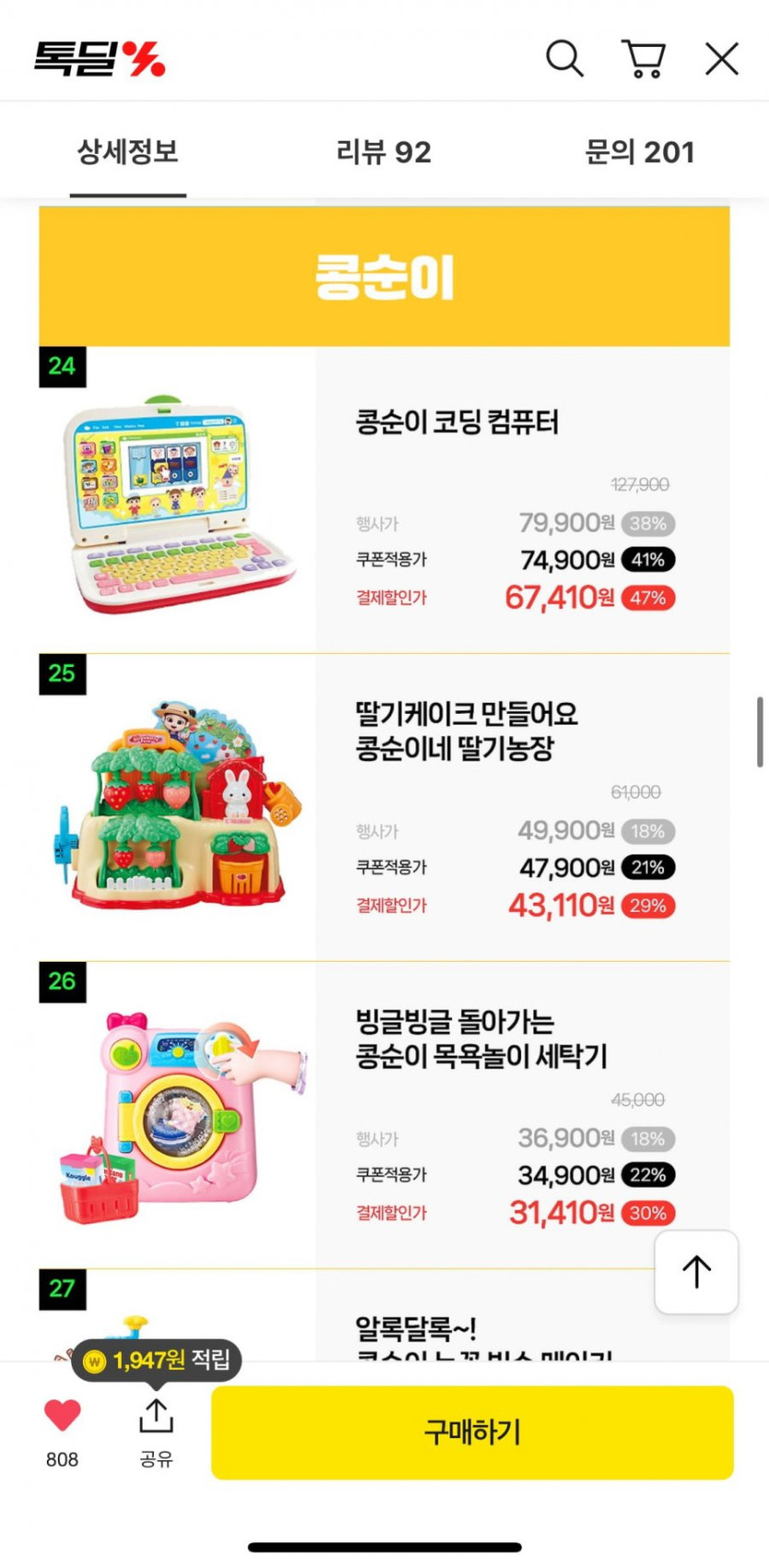Open the shopping cart
The image size is (769, 1568).
click(644, 59)
